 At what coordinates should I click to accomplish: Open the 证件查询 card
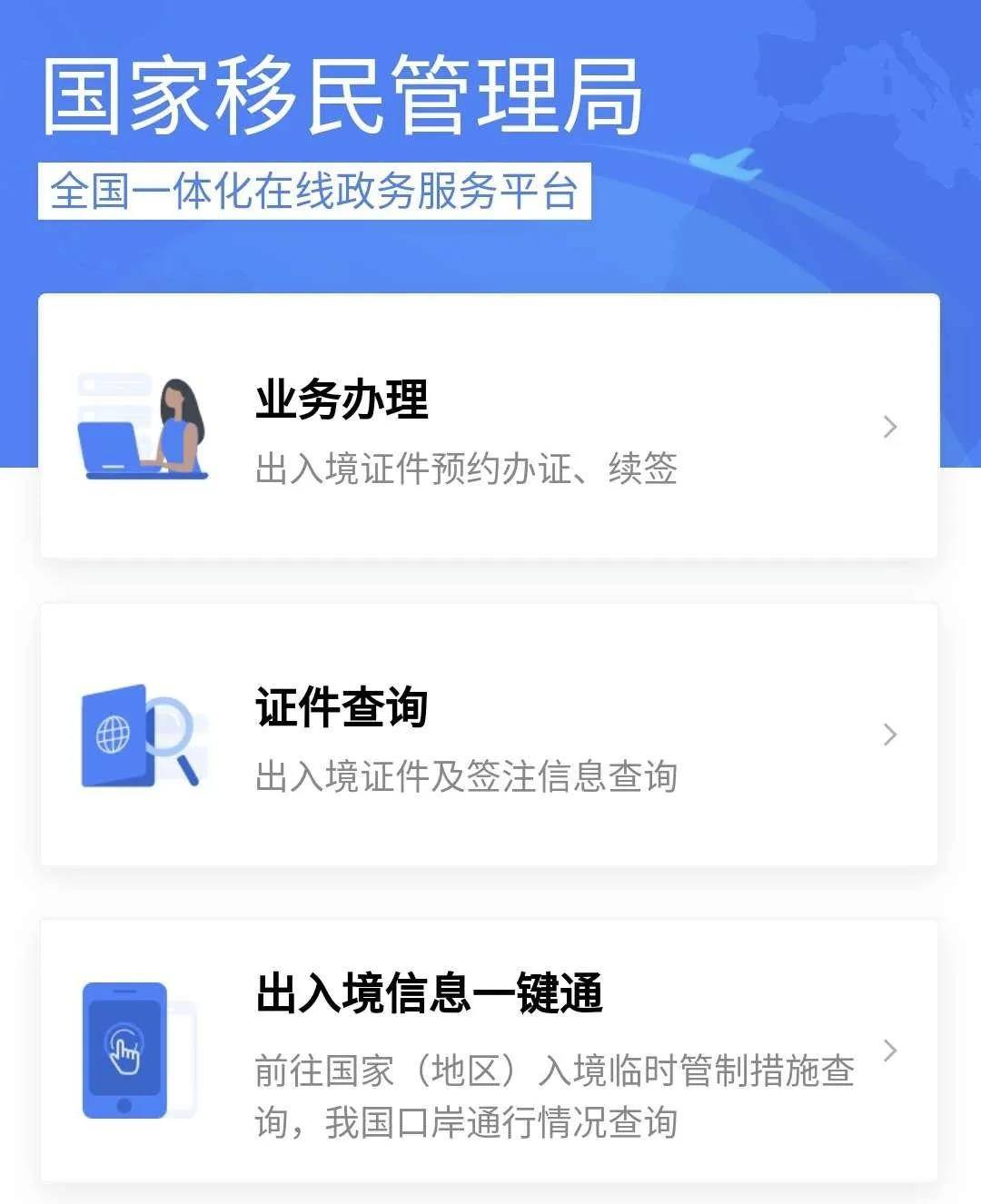tap(489, 734)
